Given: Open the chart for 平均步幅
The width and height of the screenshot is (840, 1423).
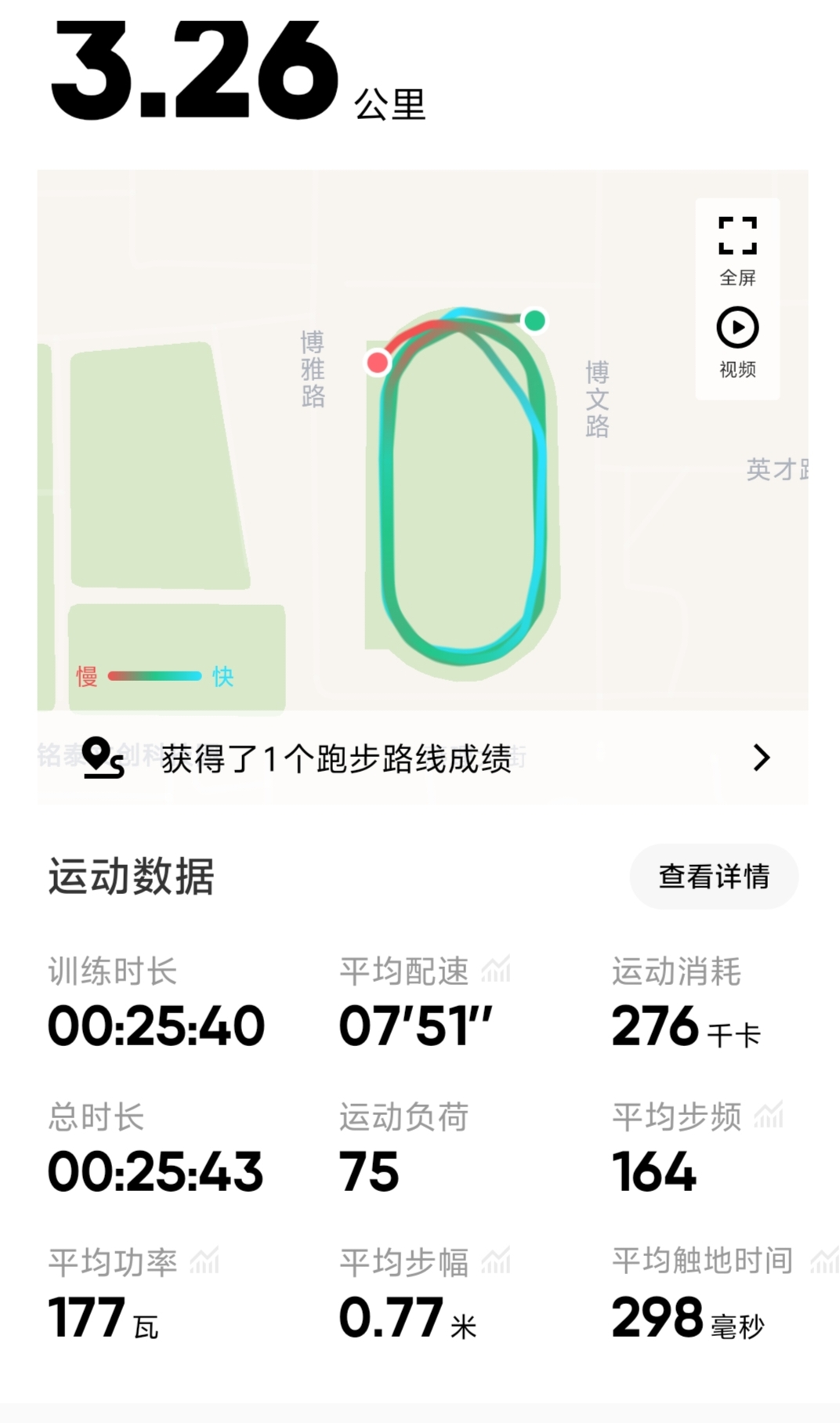Looking at the screenshot, I should [x=496, y=1262].
